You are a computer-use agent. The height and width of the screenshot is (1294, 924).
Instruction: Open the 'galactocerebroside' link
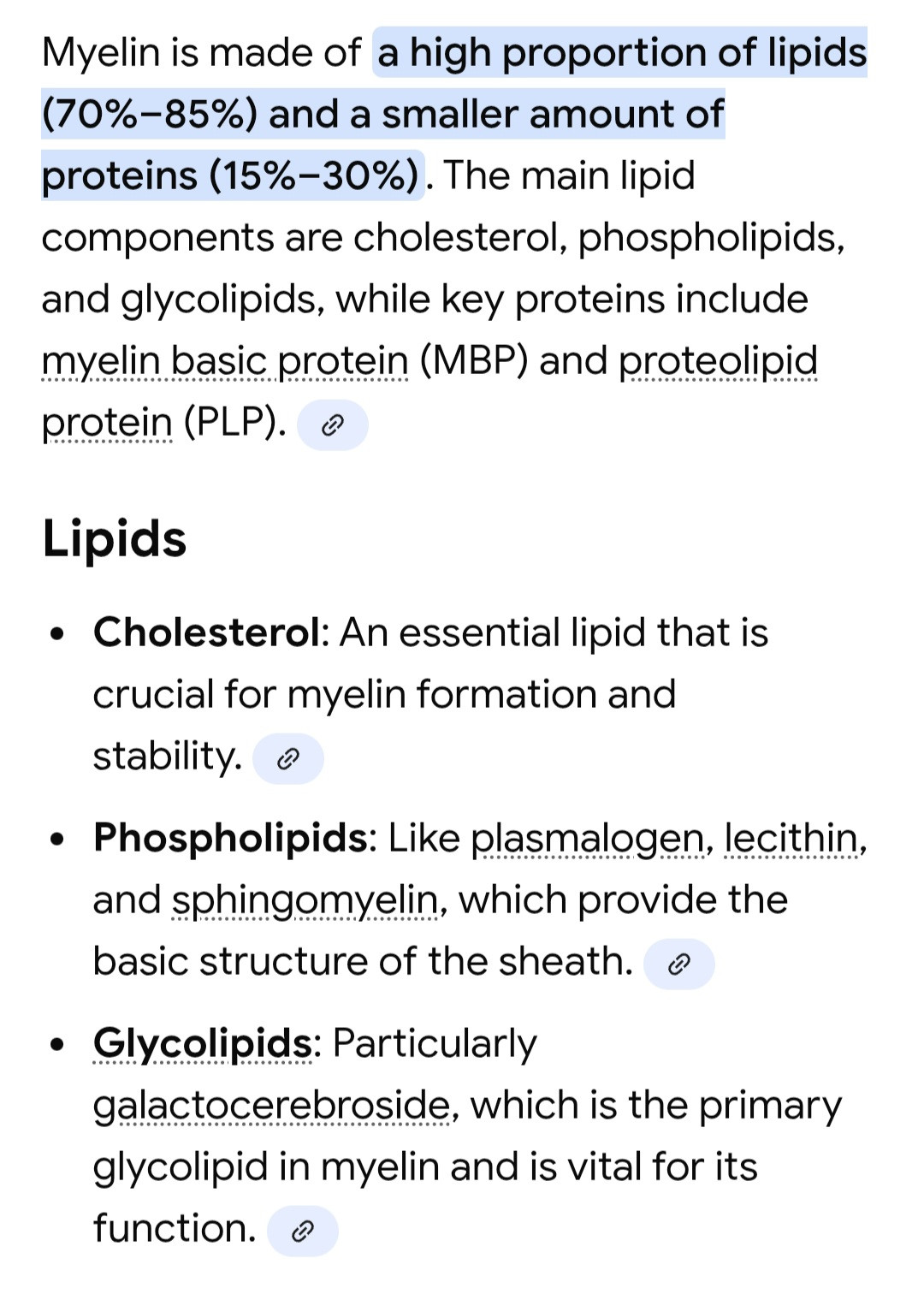coord(272,1105)
